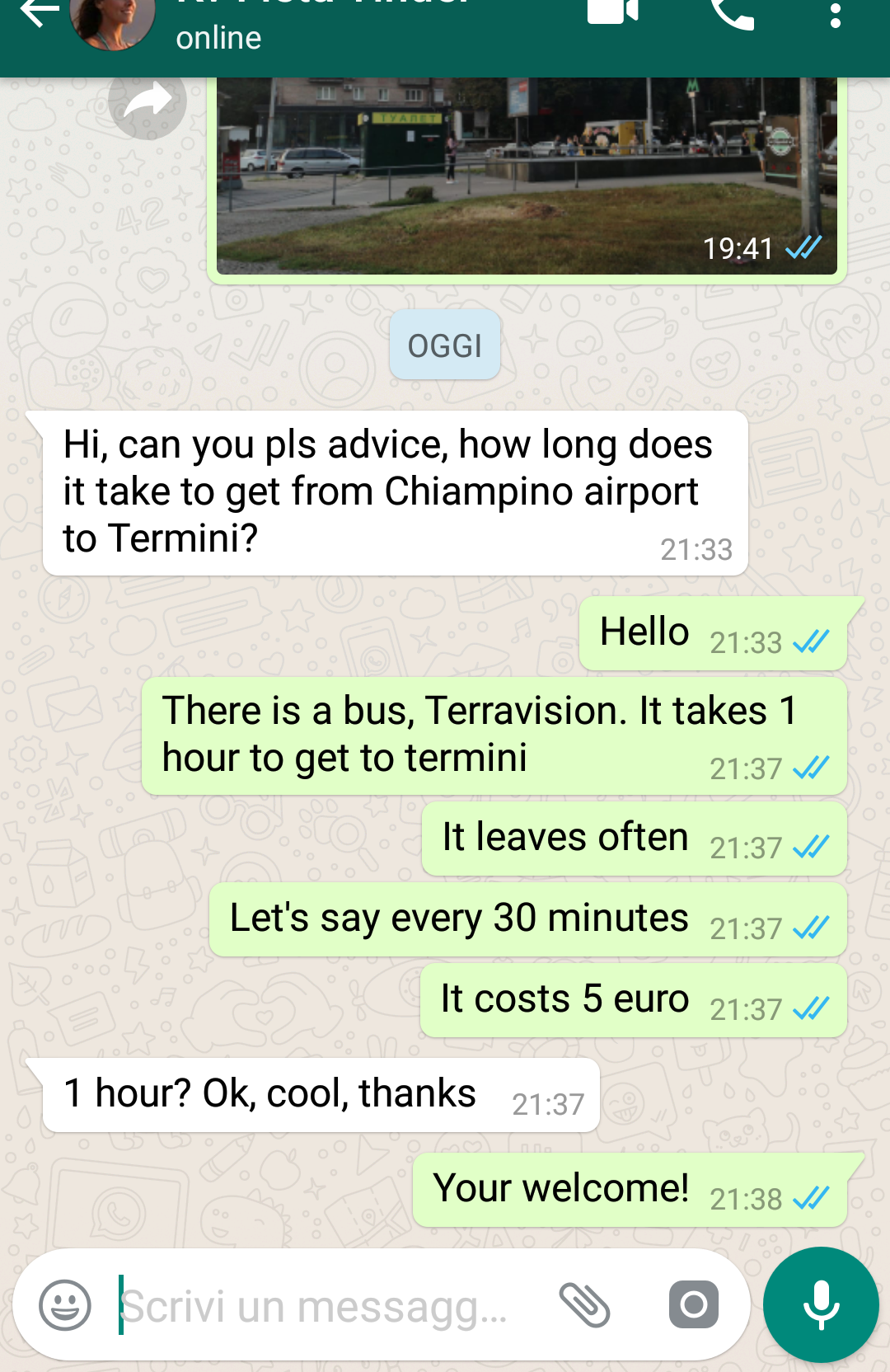Open the camera from the message bar
This screenshot has width=890, height=1372.
click(x=693, y=1305)
